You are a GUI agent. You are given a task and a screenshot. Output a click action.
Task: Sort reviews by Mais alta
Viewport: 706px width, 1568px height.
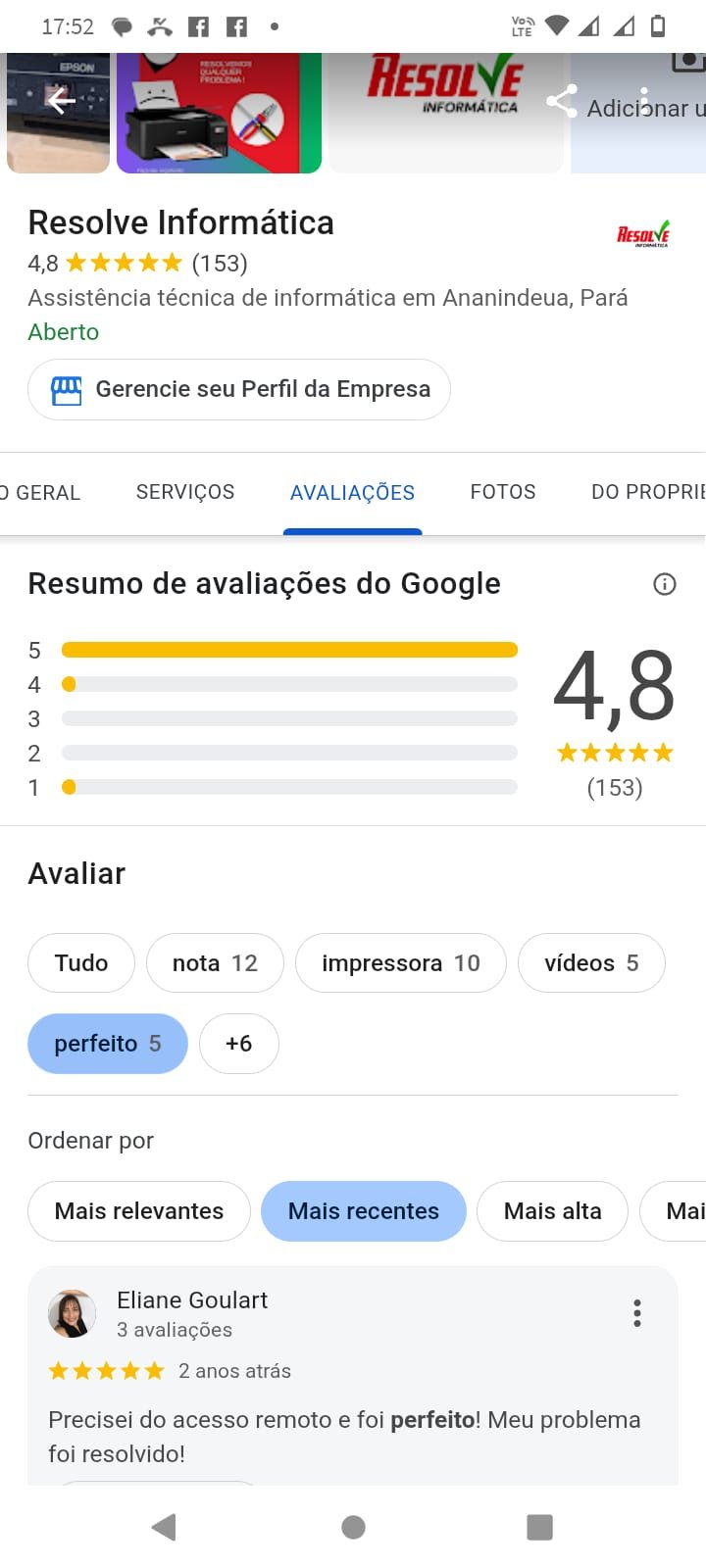[552, 1211]
